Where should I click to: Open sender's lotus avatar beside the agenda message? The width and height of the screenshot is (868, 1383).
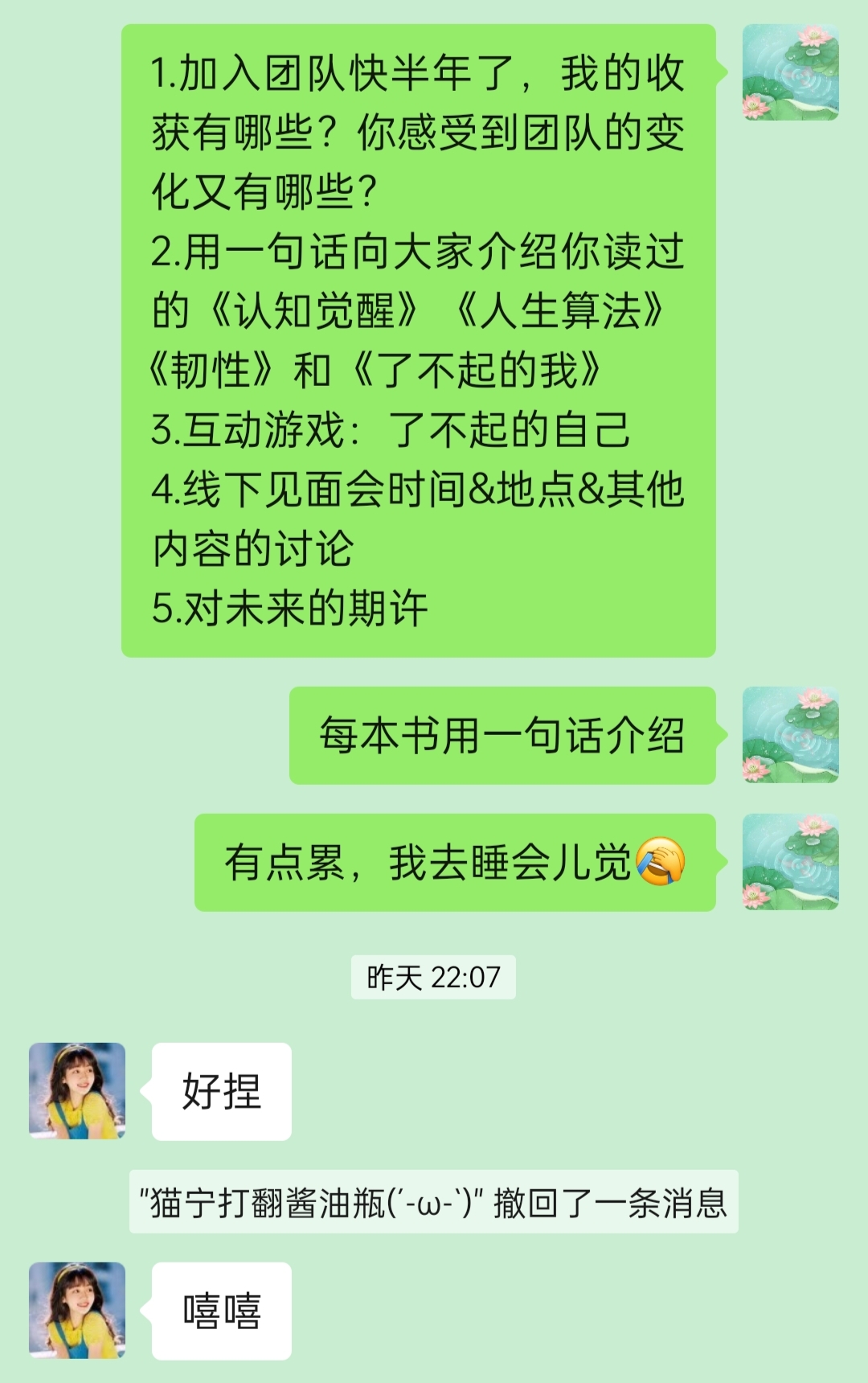point(790,72)
